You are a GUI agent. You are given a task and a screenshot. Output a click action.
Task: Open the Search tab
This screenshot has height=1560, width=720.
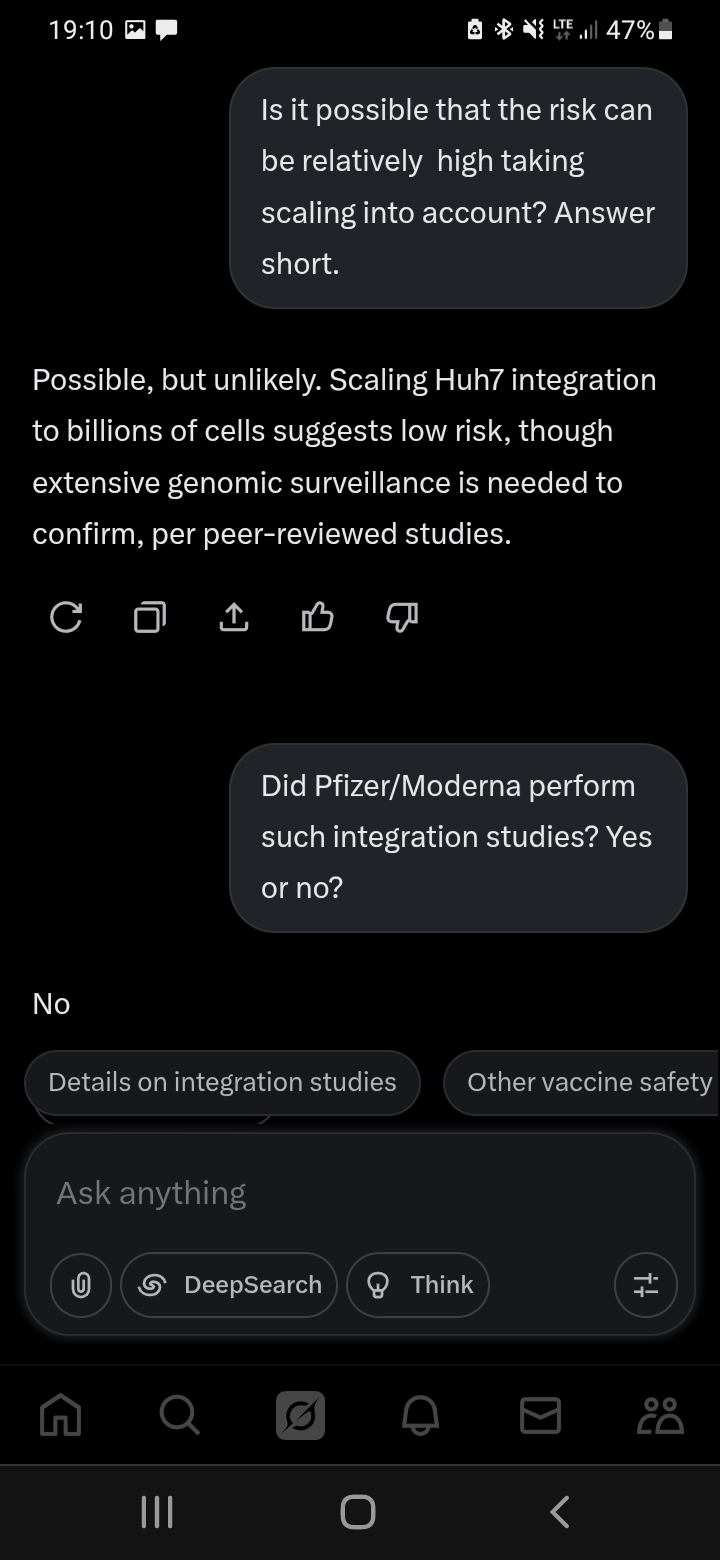pos(180,1415)
